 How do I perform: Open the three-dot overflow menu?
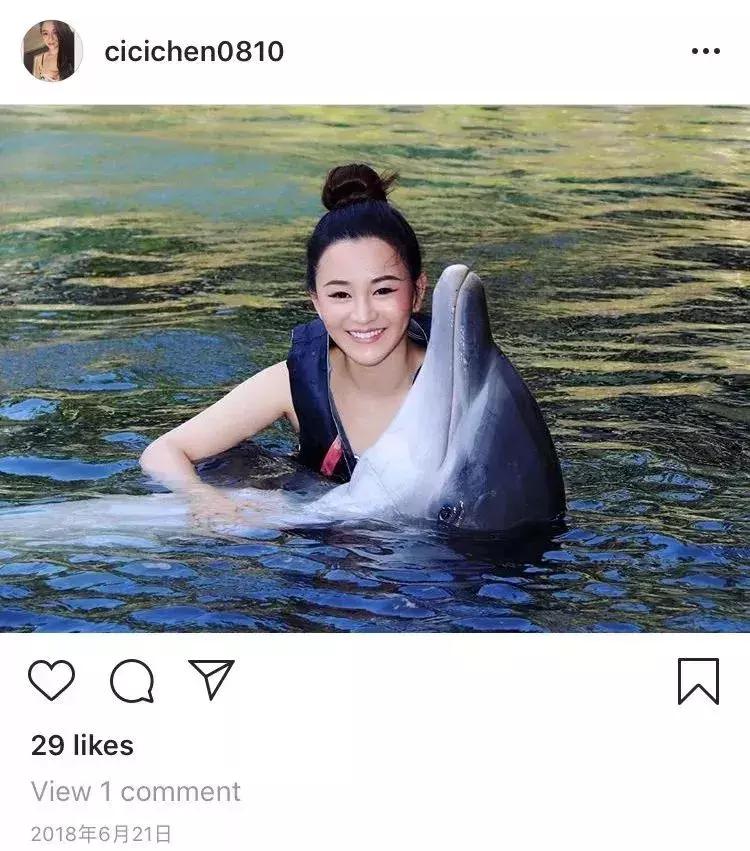tap(705, 52)
